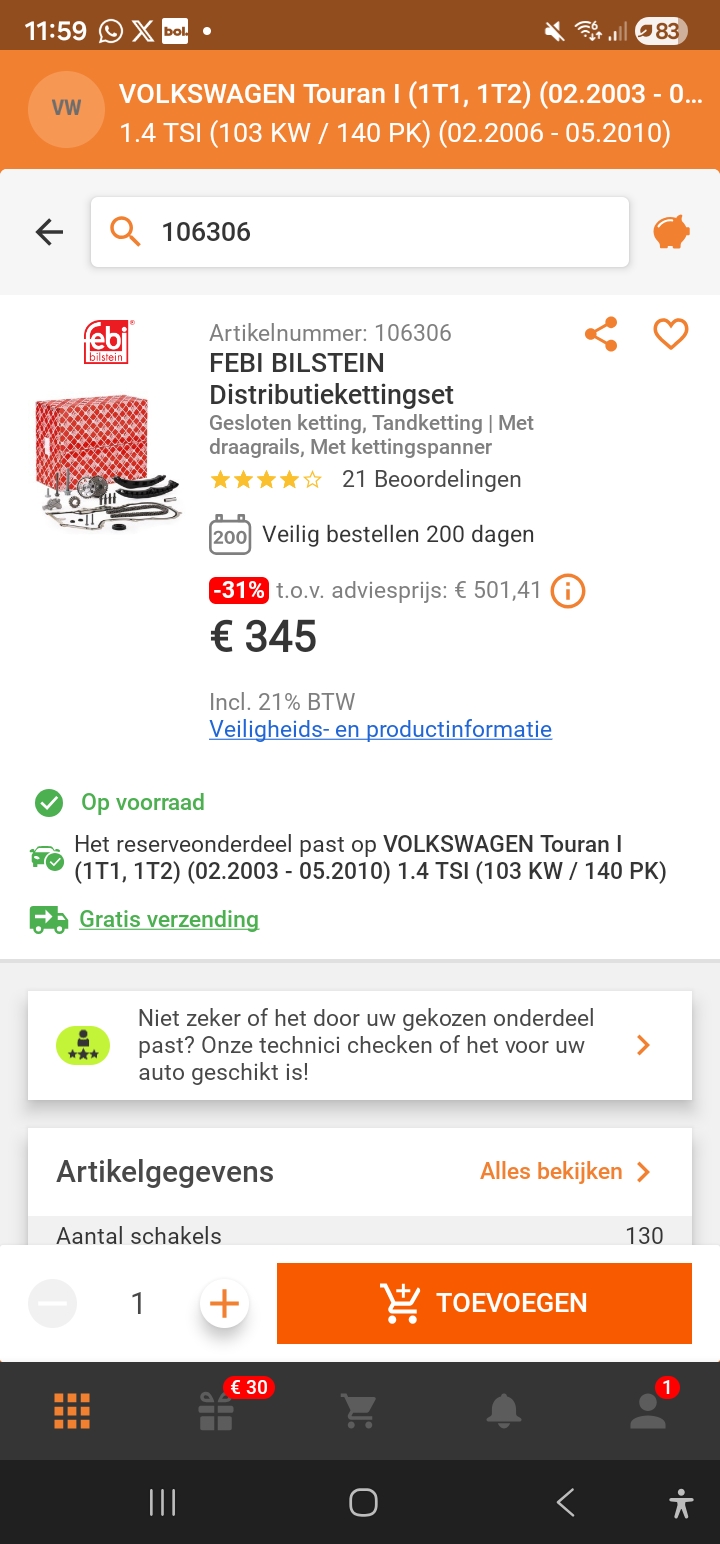Open Veiligheids- en productinformatie link

click(x=380, y=729)
